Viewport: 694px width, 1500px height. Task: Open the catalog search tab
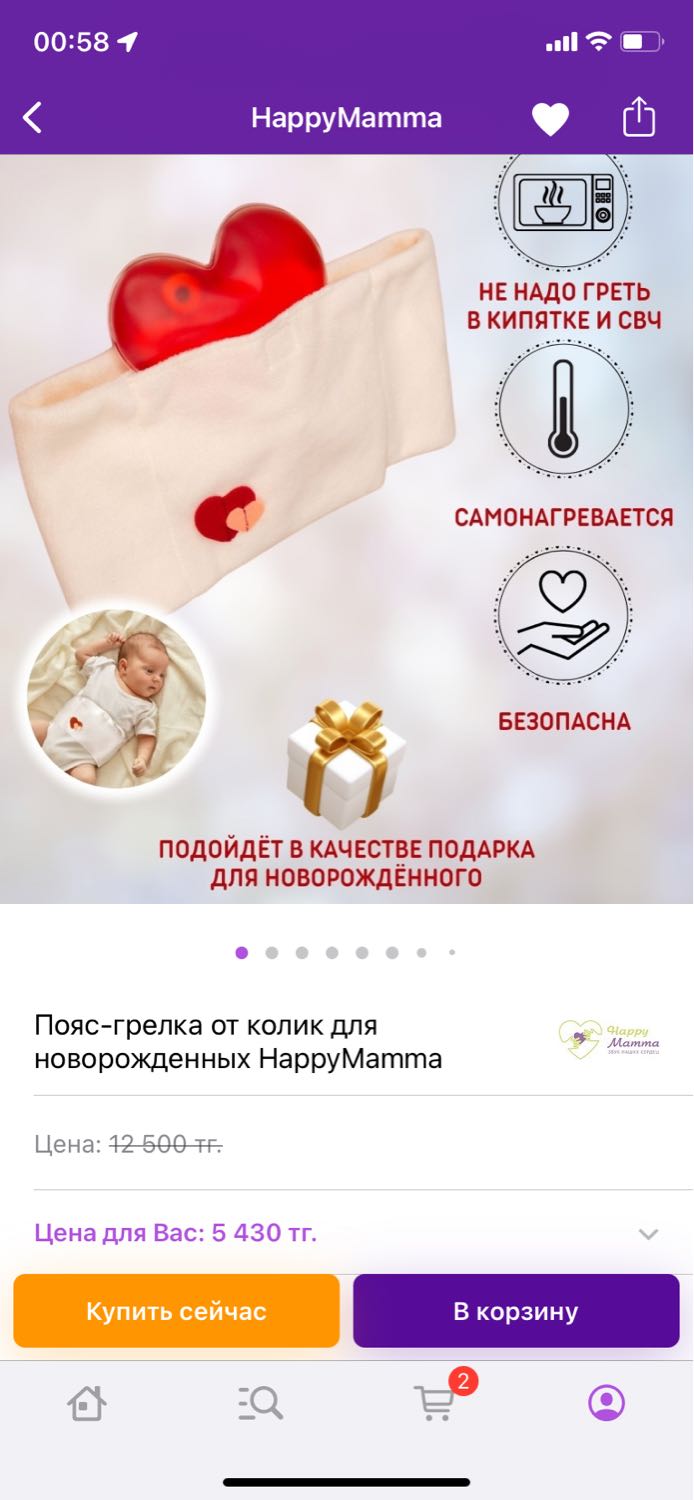[x=260, y=1403]
